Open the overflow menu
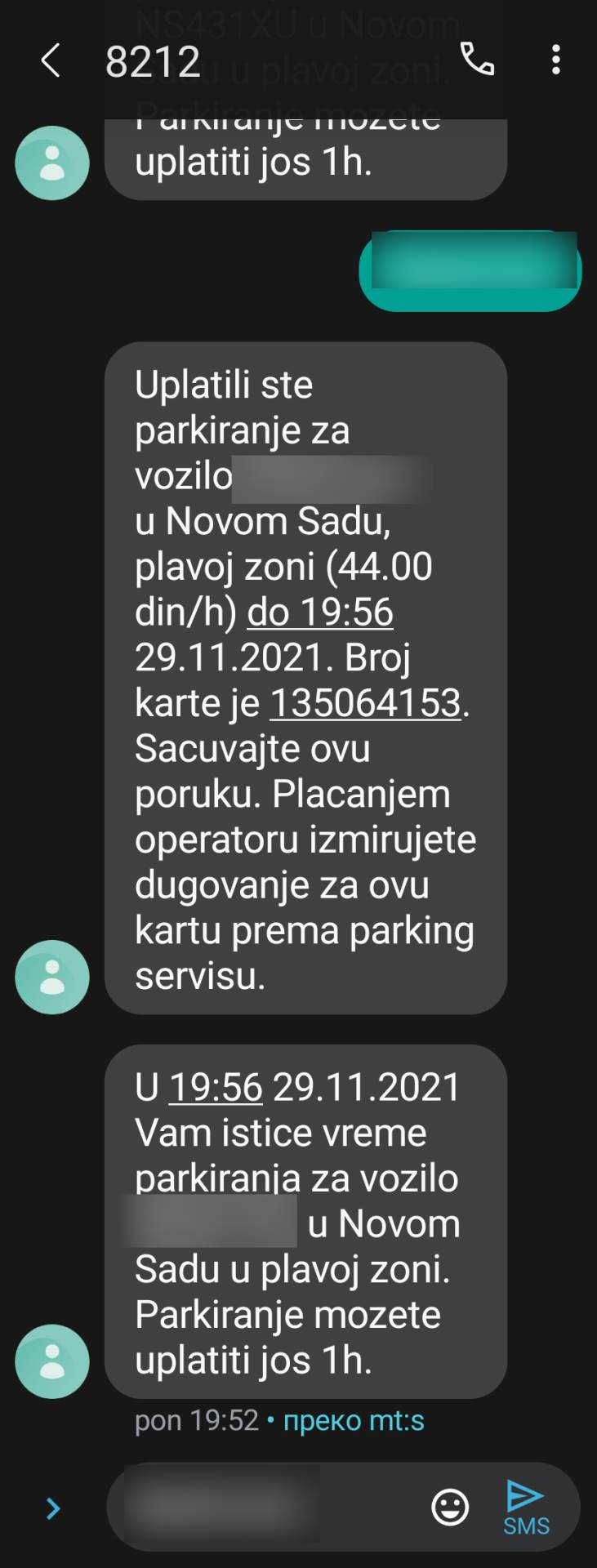This screenshot has height=1568, width=597. (555, 60)
